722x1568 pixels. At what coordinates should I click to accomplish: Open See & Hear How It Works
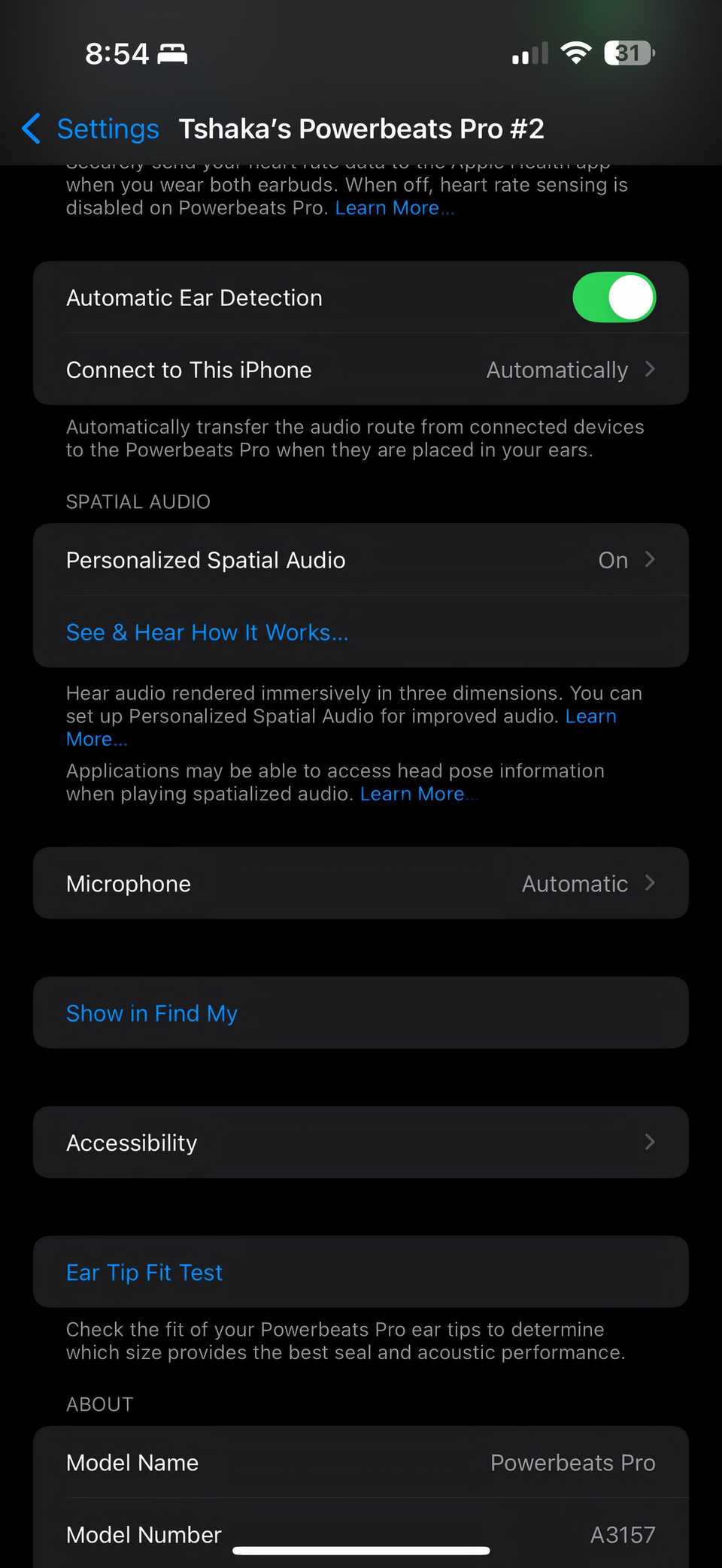click(207, 632)
